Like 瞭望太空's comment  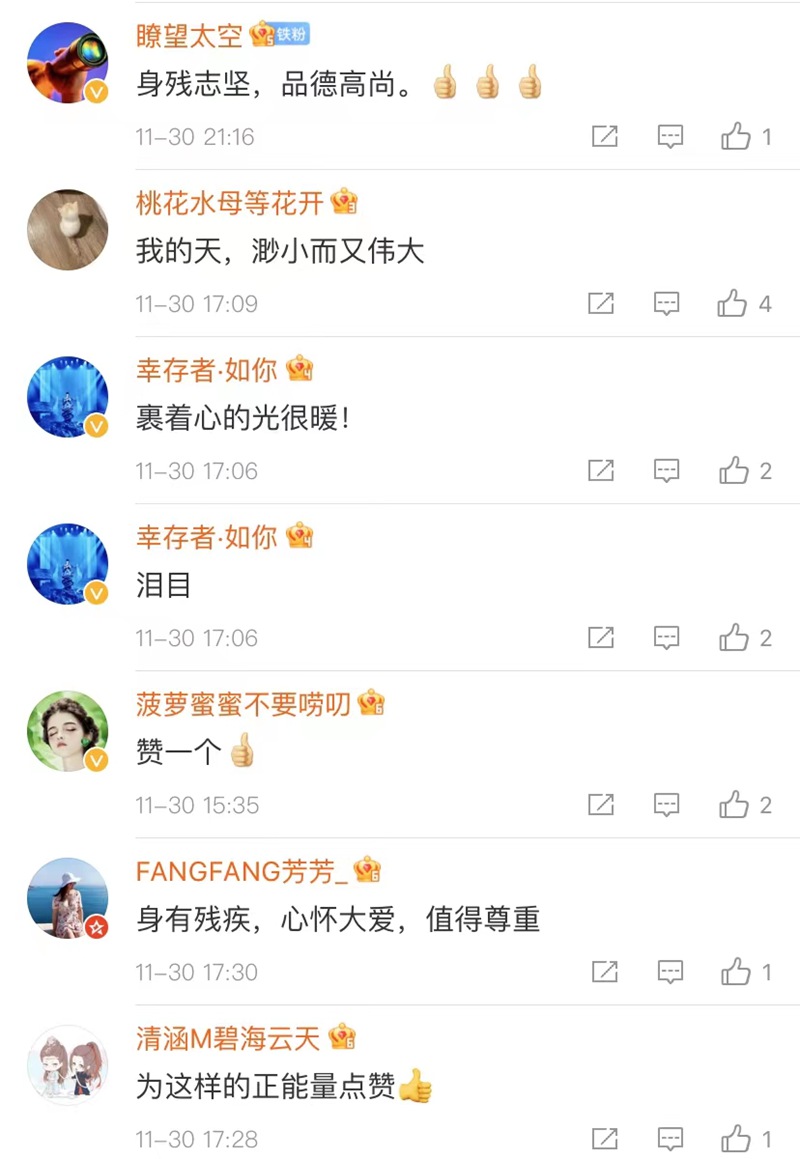pos(736,137)
